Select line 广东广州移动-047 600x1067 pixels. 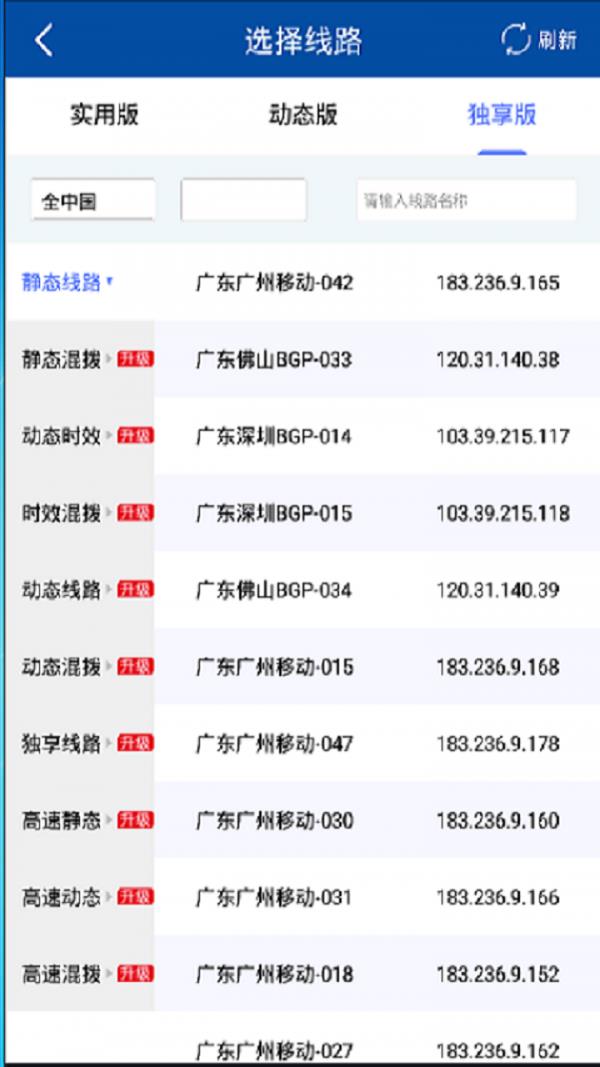pos(378,743)
